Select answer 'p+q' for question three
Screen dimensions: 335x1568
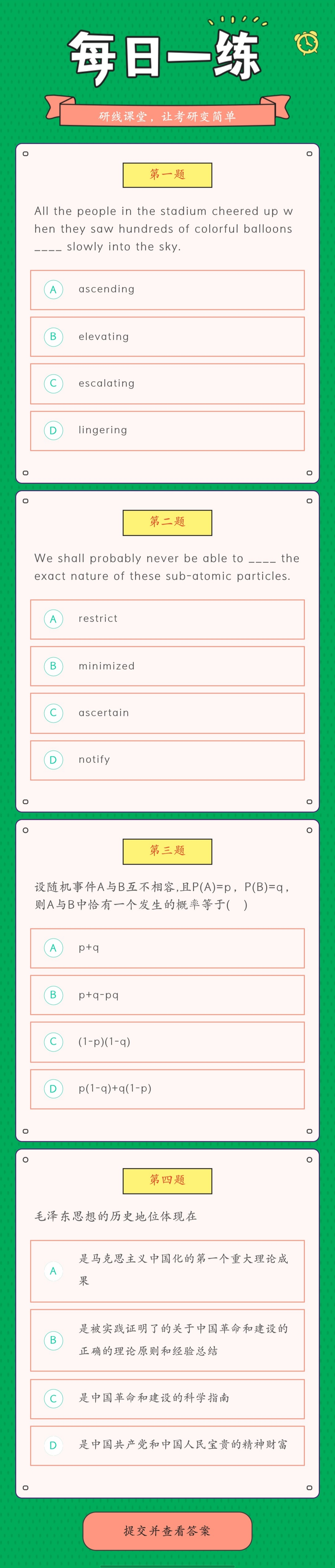click(167, 948)
